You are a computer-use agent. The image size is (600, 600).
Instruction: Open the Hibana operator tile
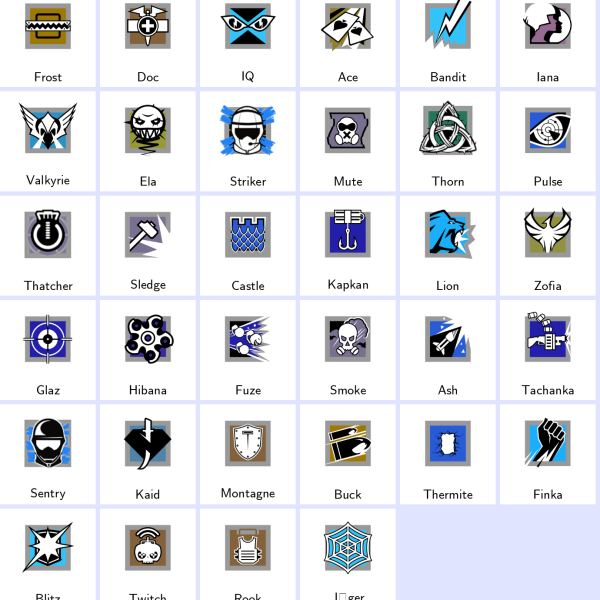(148, 348)
